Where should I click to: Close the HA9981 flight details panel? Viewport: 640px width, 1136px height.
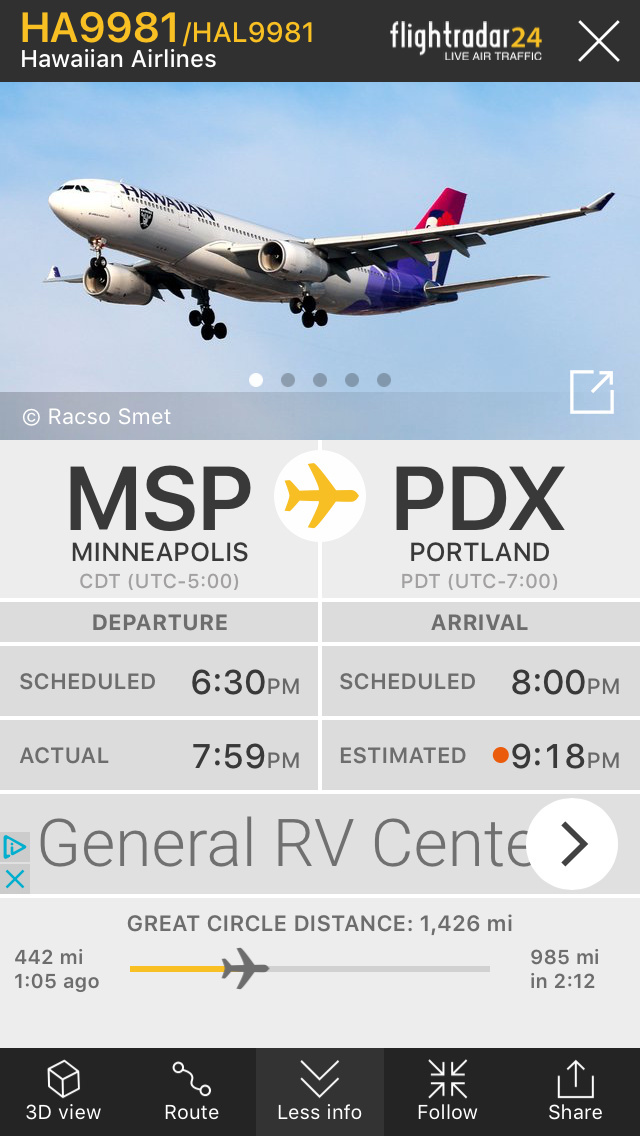(598, 41)
